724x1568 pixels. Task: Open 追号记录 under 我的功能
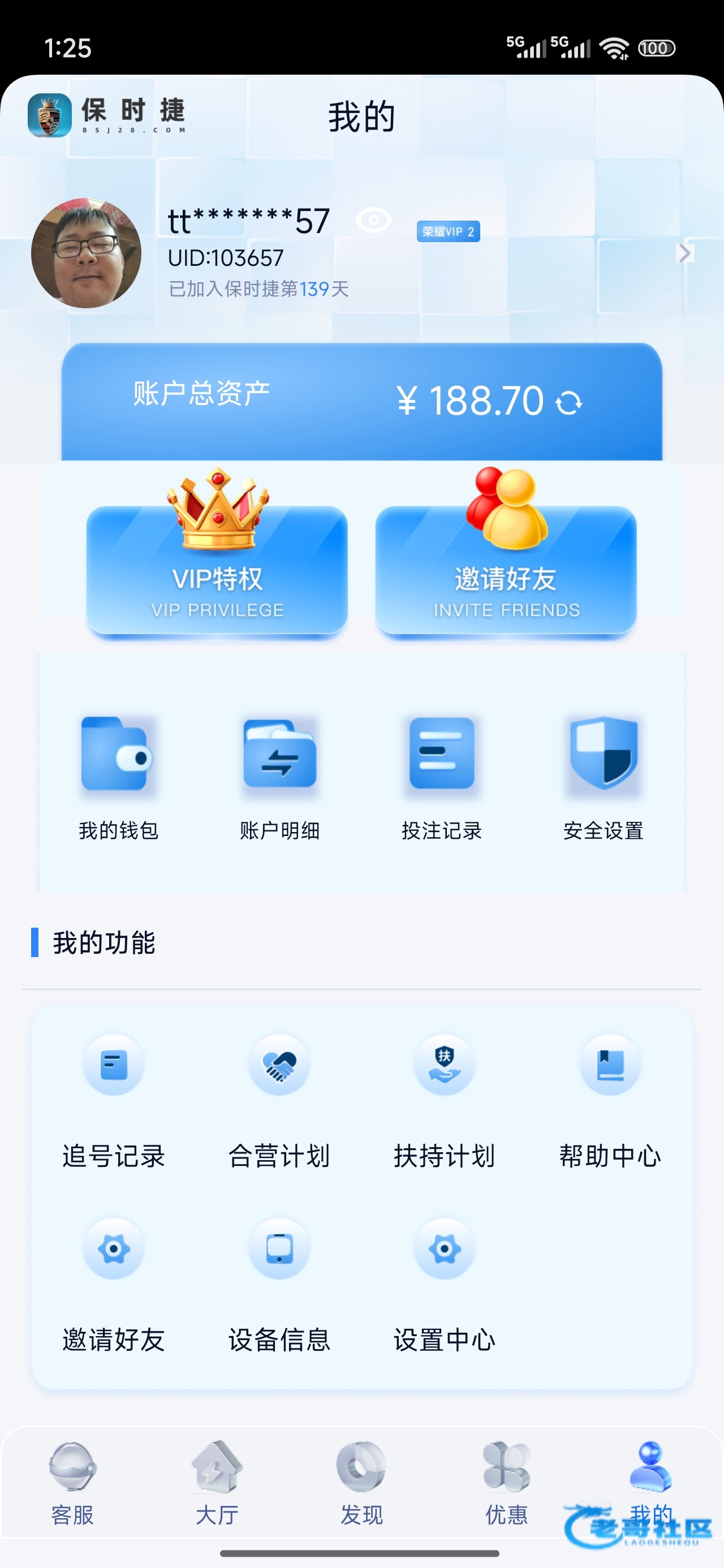click(114, 1099)
